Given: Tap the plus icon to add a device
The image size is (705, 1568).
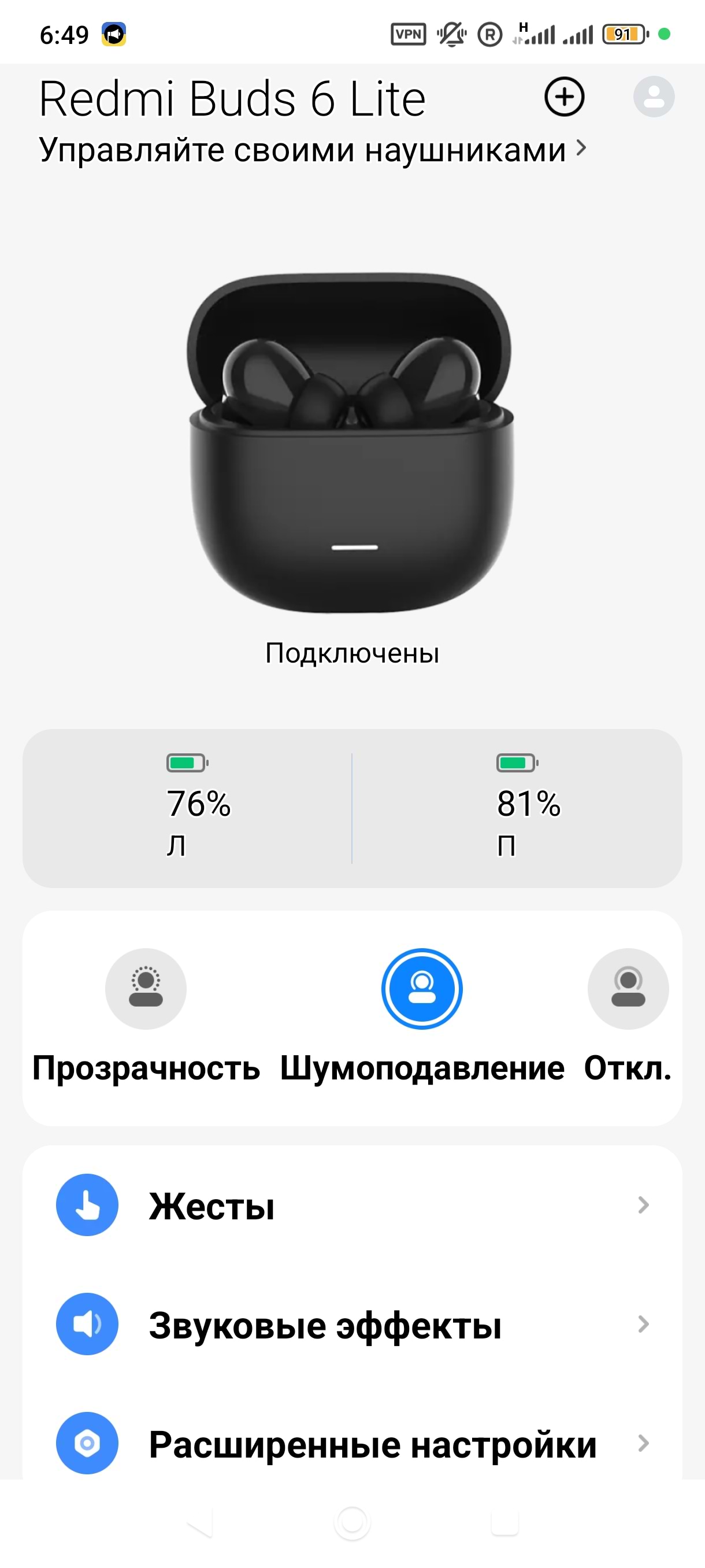Looking at the screenshot, I should pyautogui.click(x=564, y=97).
